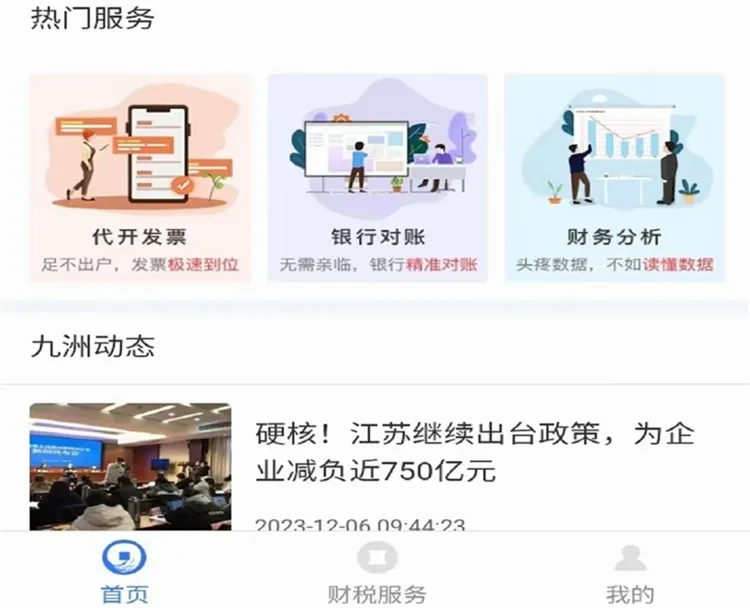This screenshot has height=608, width=750.
Task: Go to the 首页 tab
Action: (x=124, y=573)
